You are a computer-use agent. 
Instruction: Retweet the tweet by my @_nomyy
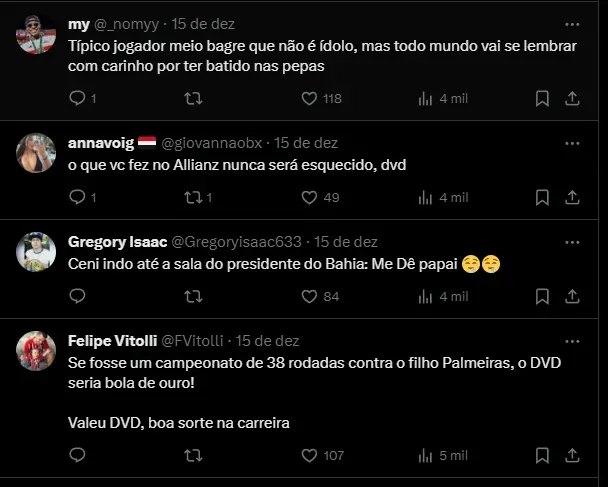(194, 98)
